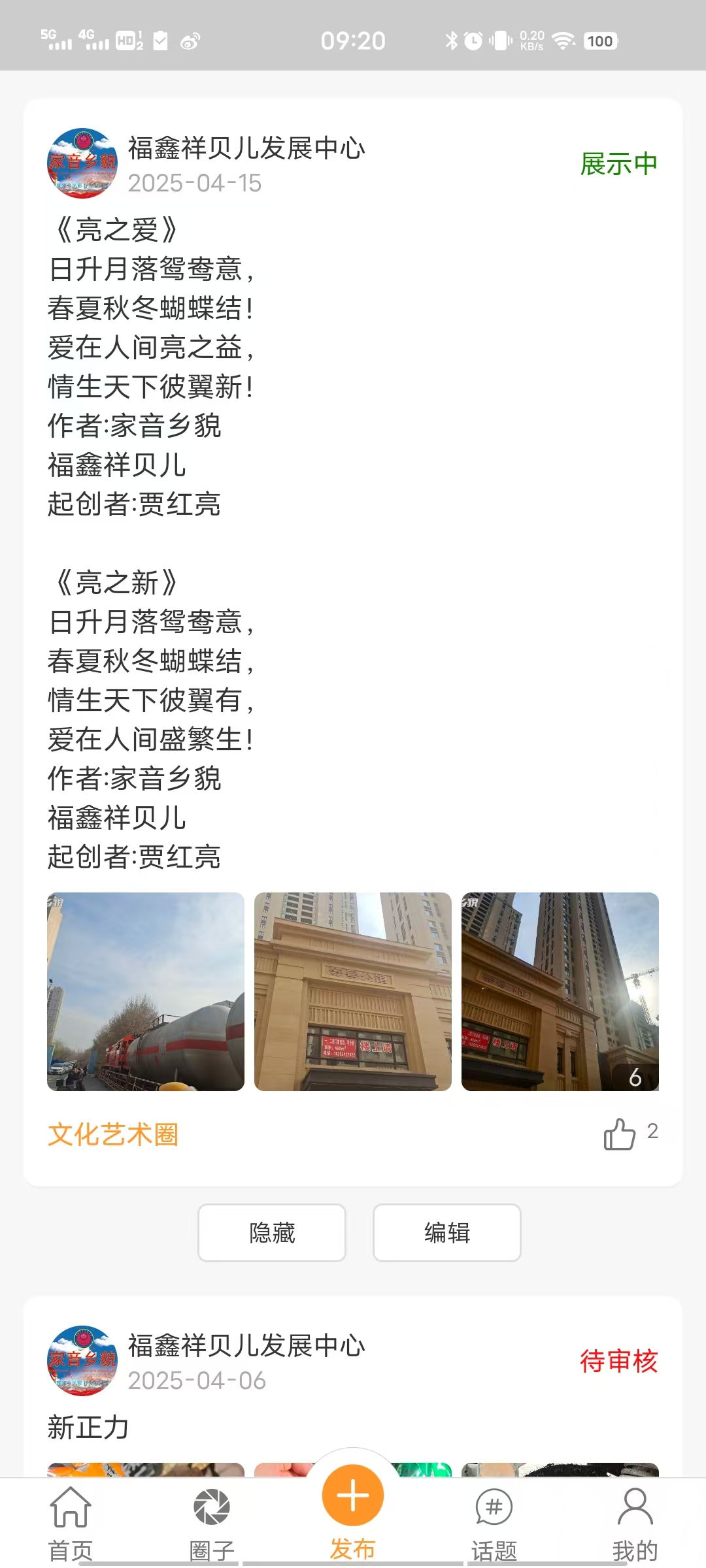This screenshot has width=706, height=1568.
Task: Open the 文化艺术圈 circle link
Action: coord(112,1135)
